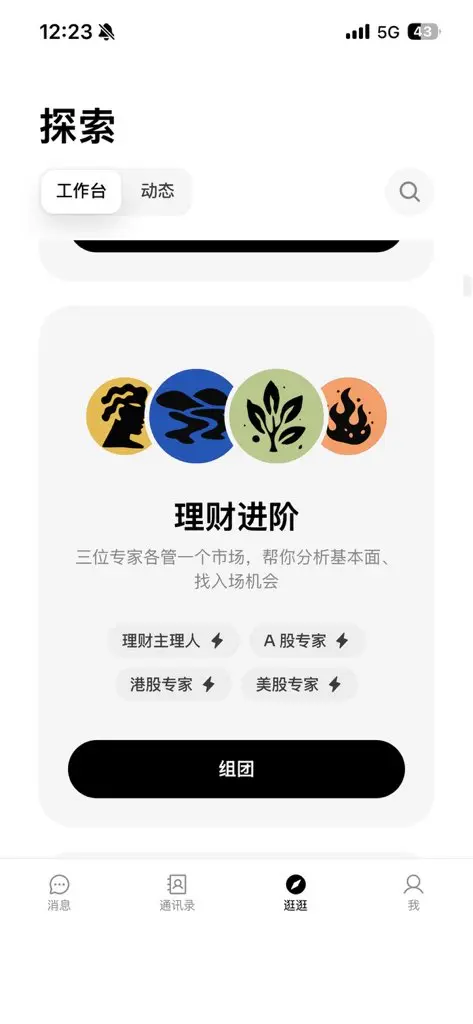Open the 通讯录 tab

pyautogui.click(x=177, y=893)
